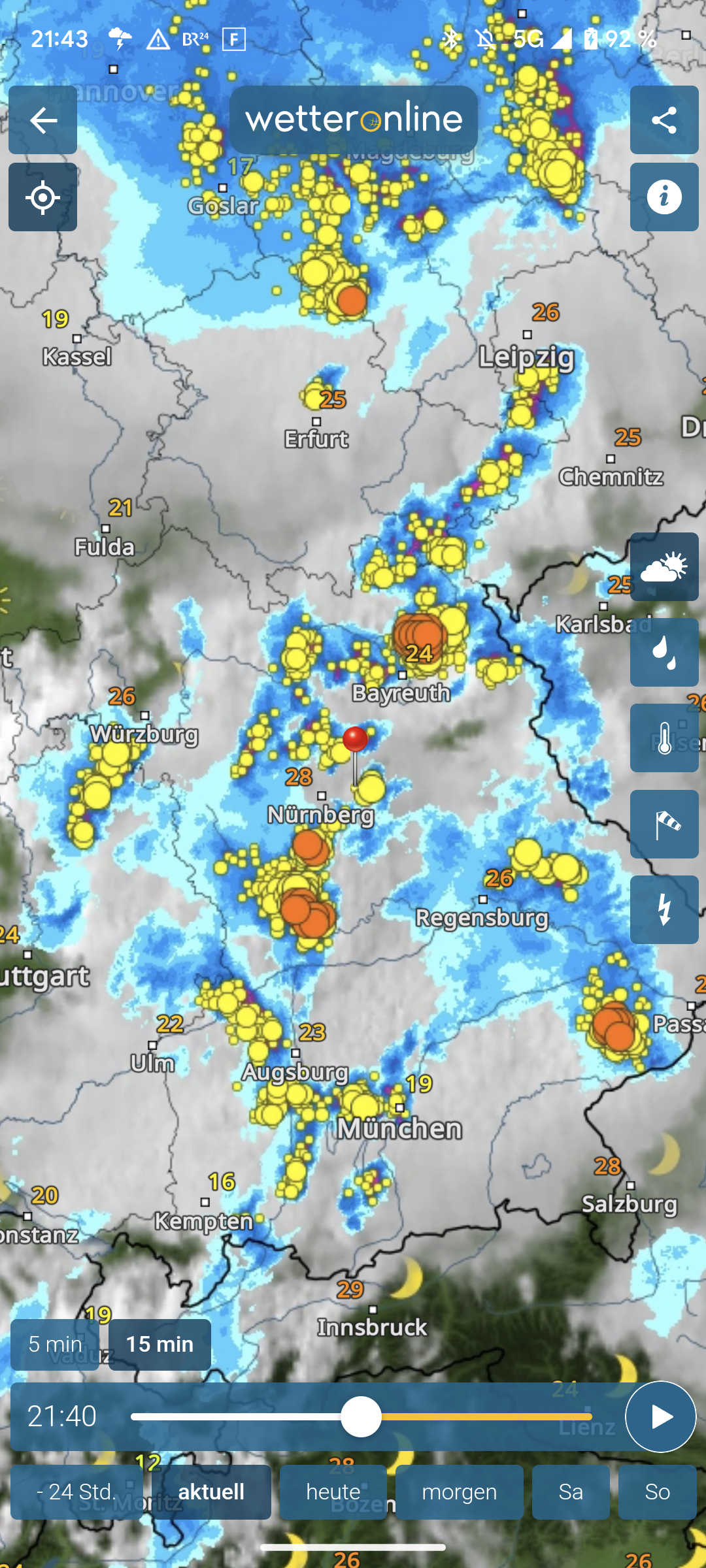Viewport: 706px width, 1568px height.
Task: Share the weather radar map
Action: tap(664, 120)
